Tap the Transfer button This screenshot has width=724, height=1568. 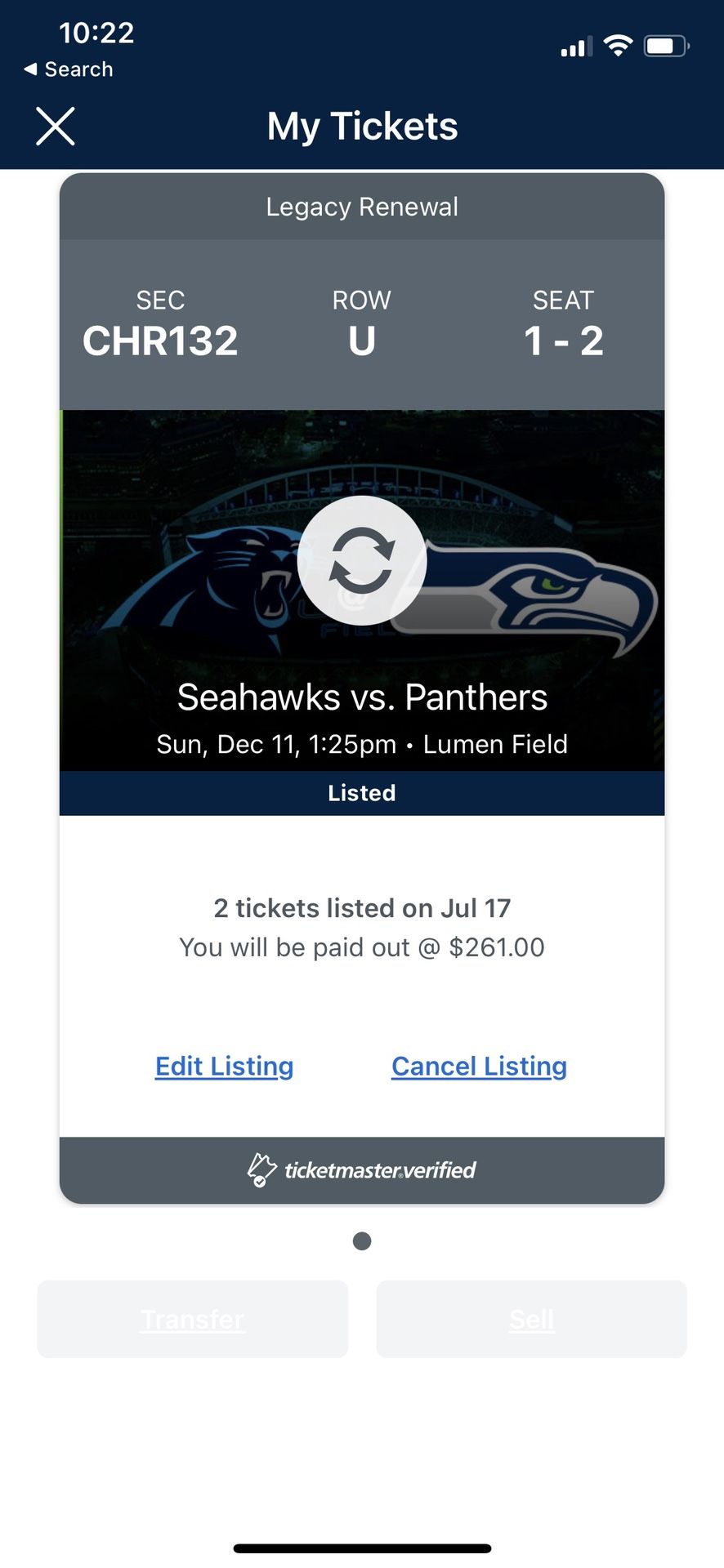click(193, 1319)
